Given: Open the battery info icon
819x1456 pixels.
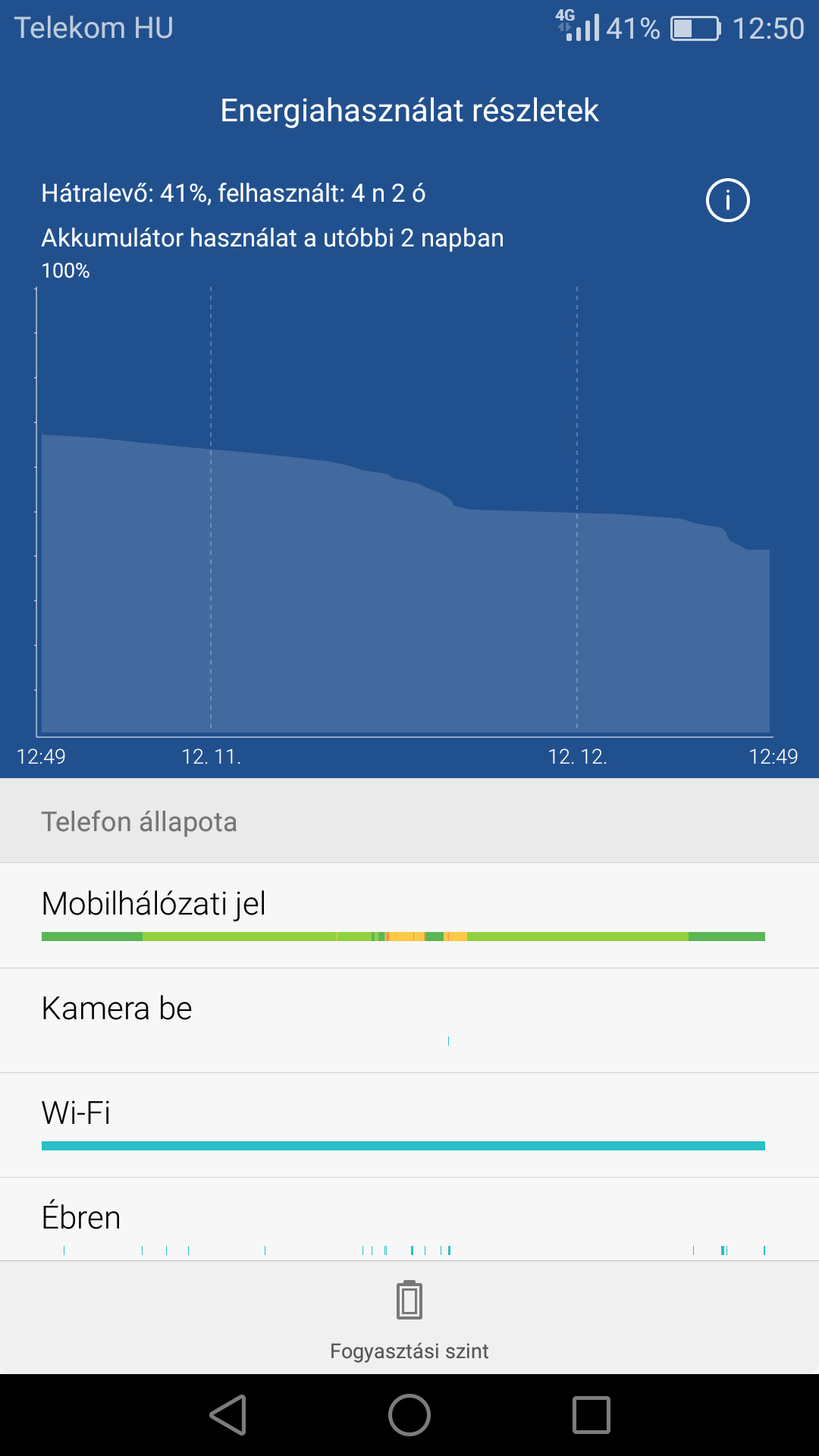Looking at the screenshot, I should click(x=727, y=200).
